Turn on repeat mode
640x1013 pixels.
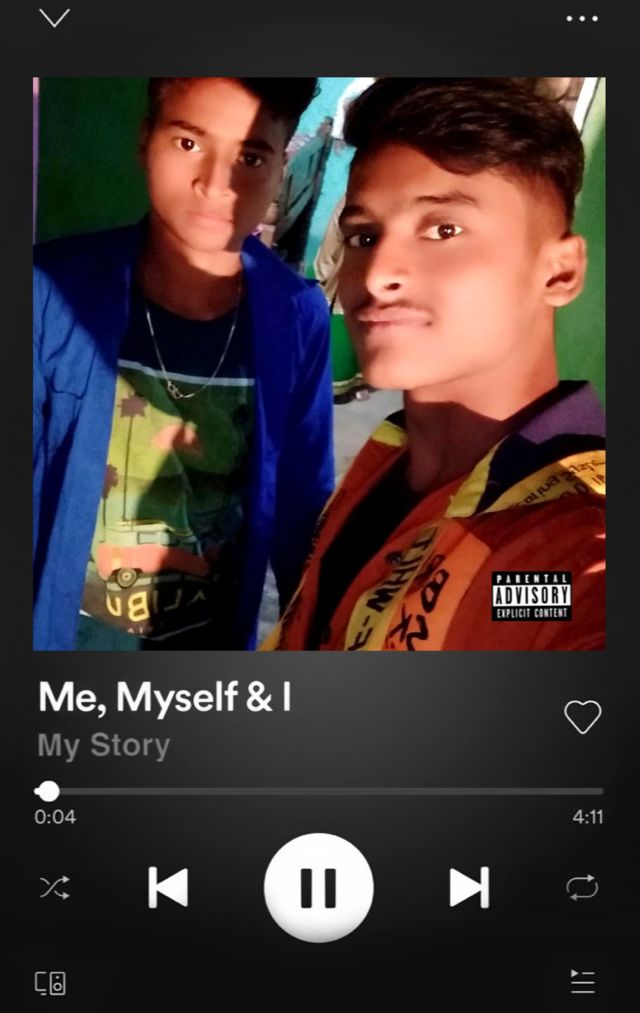tap(582, 887)
